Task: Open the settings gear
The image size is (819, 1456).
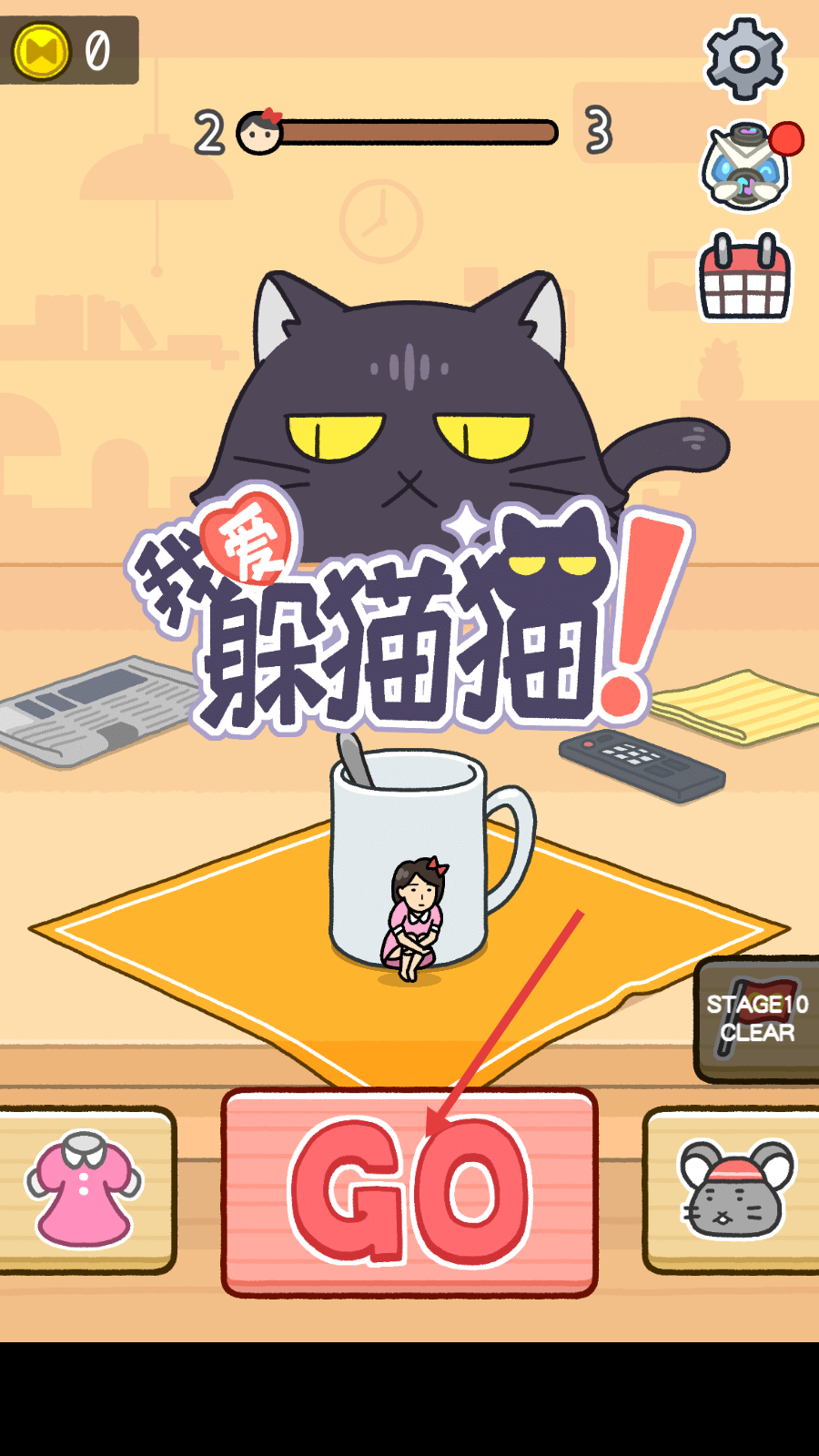Action: [744, 58]
